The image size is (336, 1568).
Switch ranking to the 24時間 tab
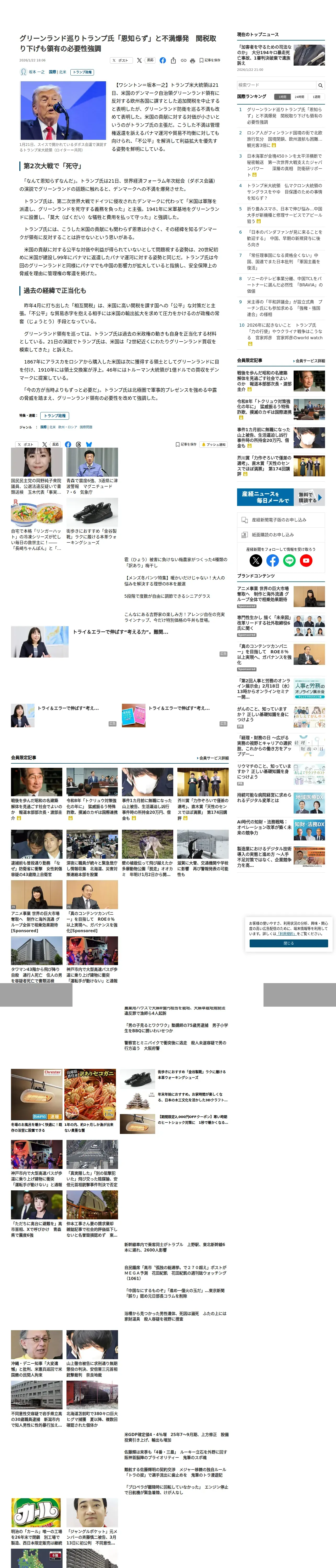click(x=299, y=97)
